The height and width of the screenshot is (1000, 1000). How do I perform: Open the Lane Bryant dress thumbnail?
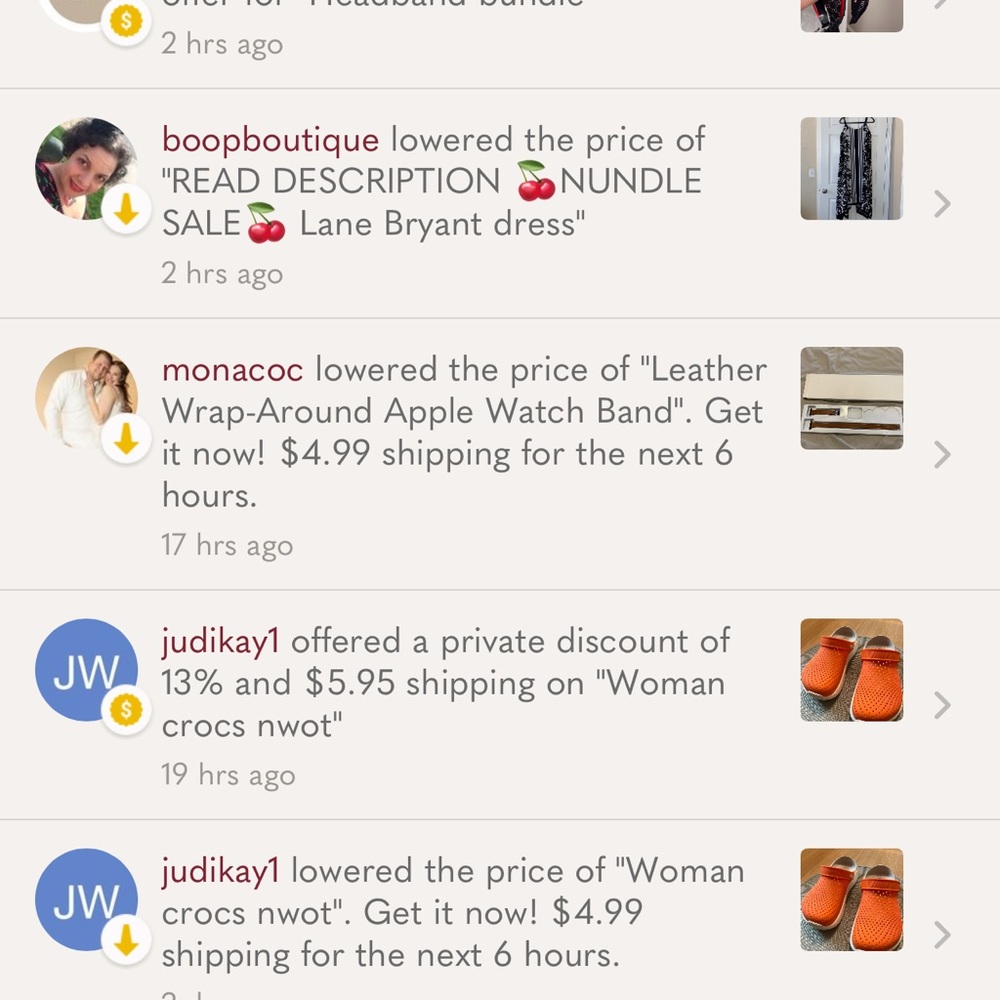(851, 168)
